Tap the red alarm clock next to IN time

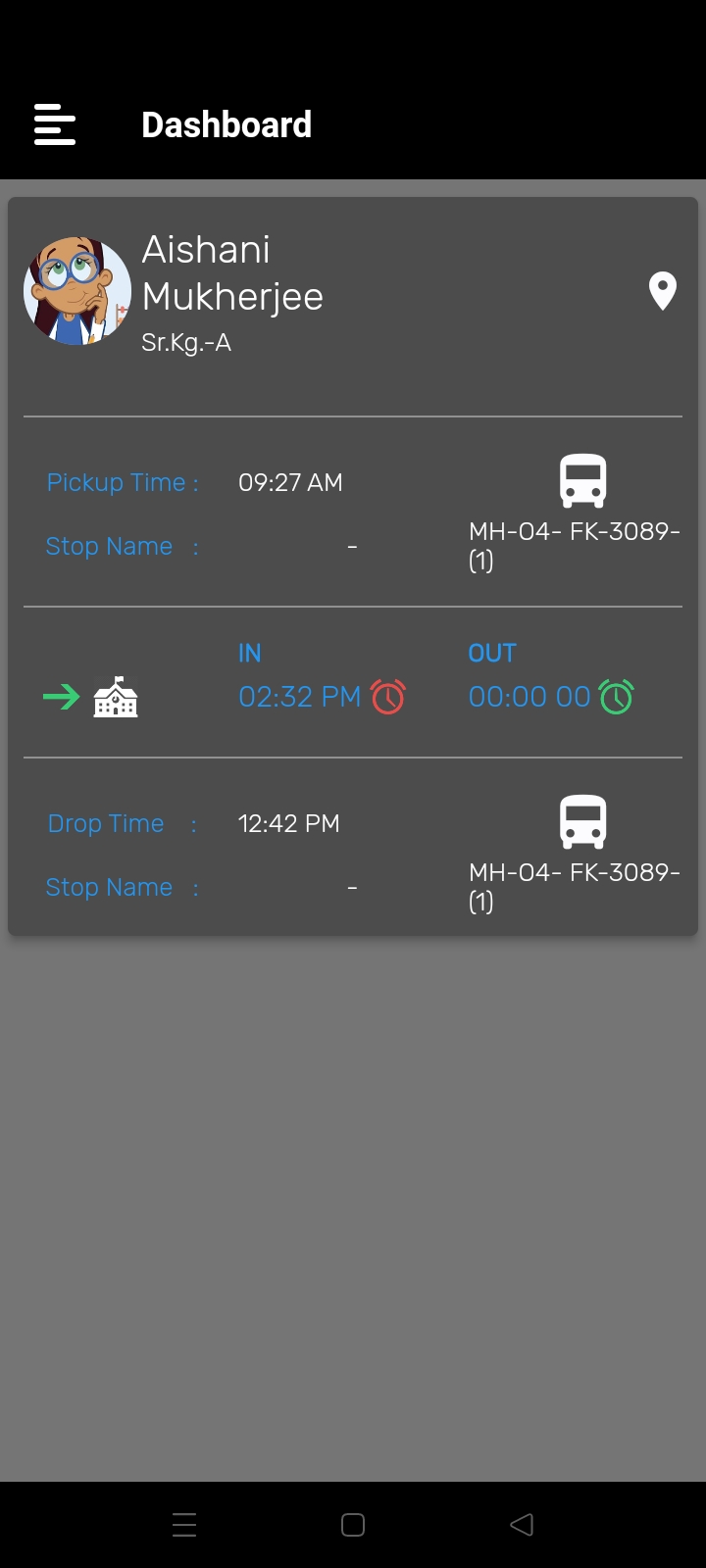[388, 697]
